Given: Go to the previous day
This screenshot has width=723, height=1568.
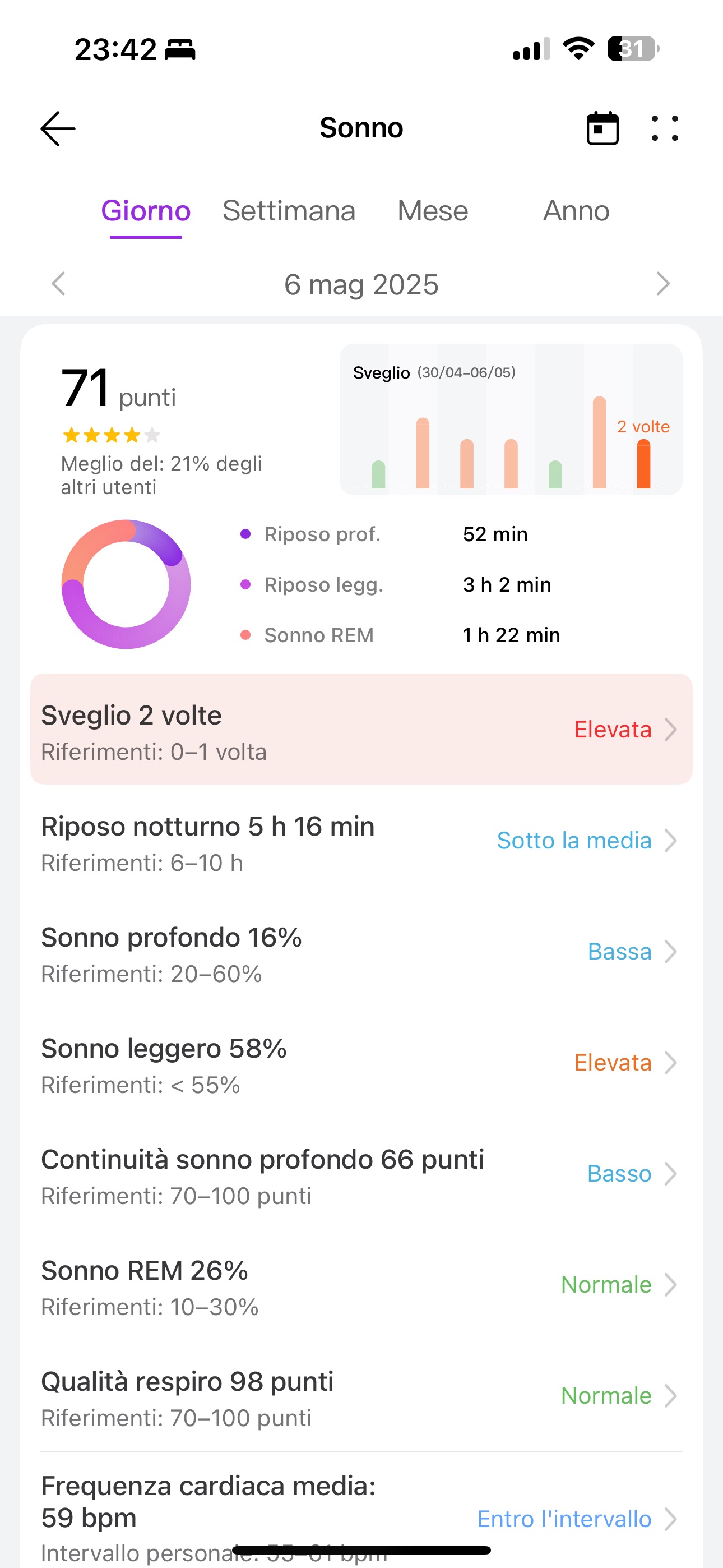Looking at the screenshot, I should tap(58, 284).
